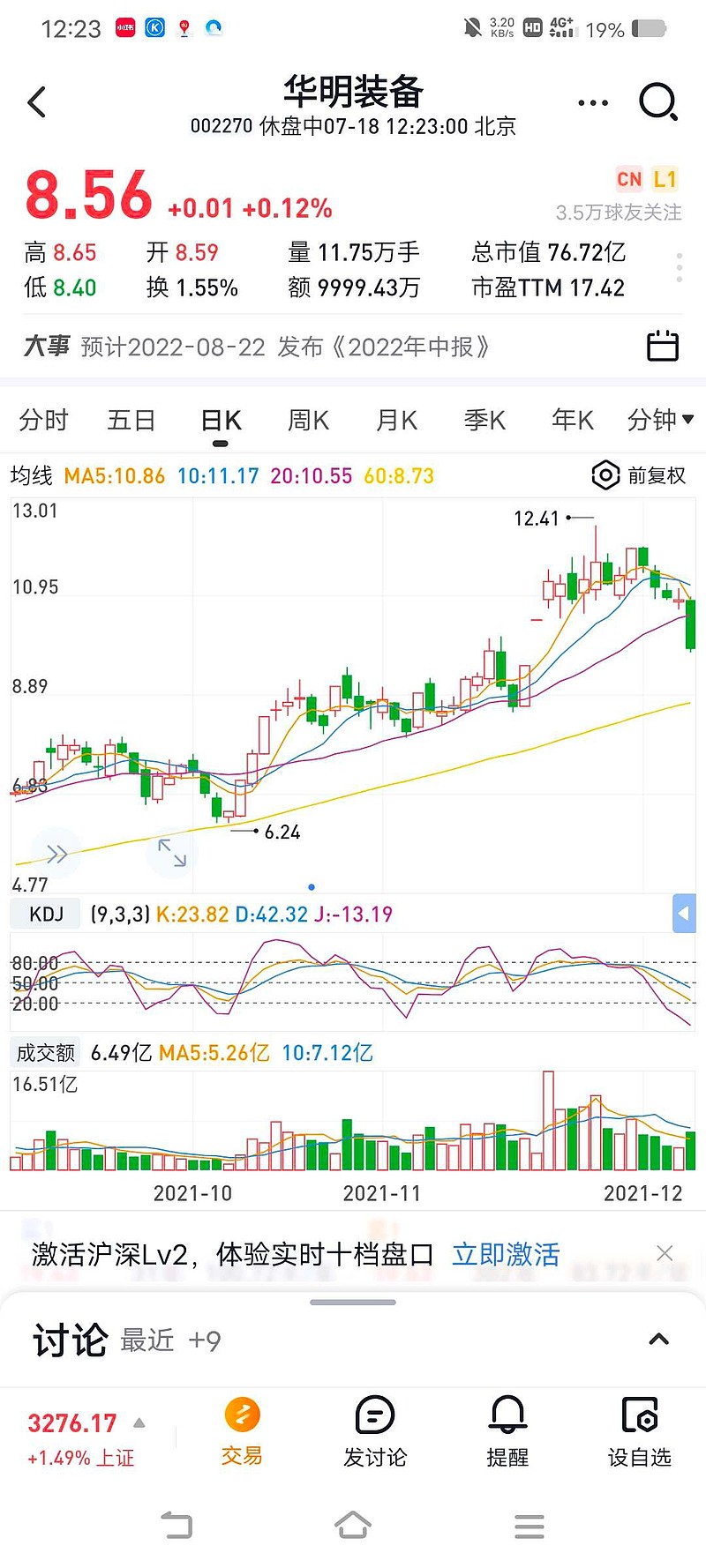Dismiss the Lv2 activation banner
706x1568 pixels.
[x=665, y=1253]
